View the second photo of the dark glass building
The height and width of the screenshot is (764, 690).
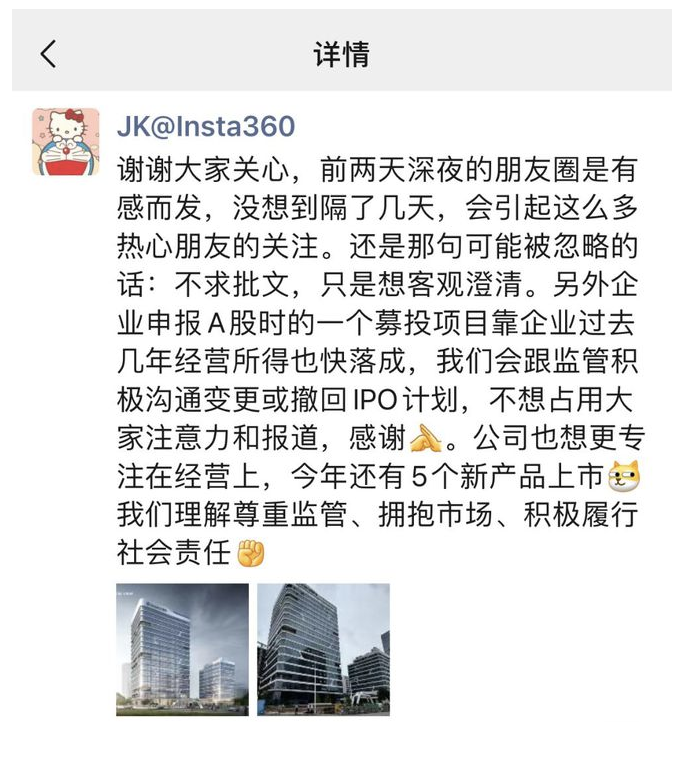[323, 649]
